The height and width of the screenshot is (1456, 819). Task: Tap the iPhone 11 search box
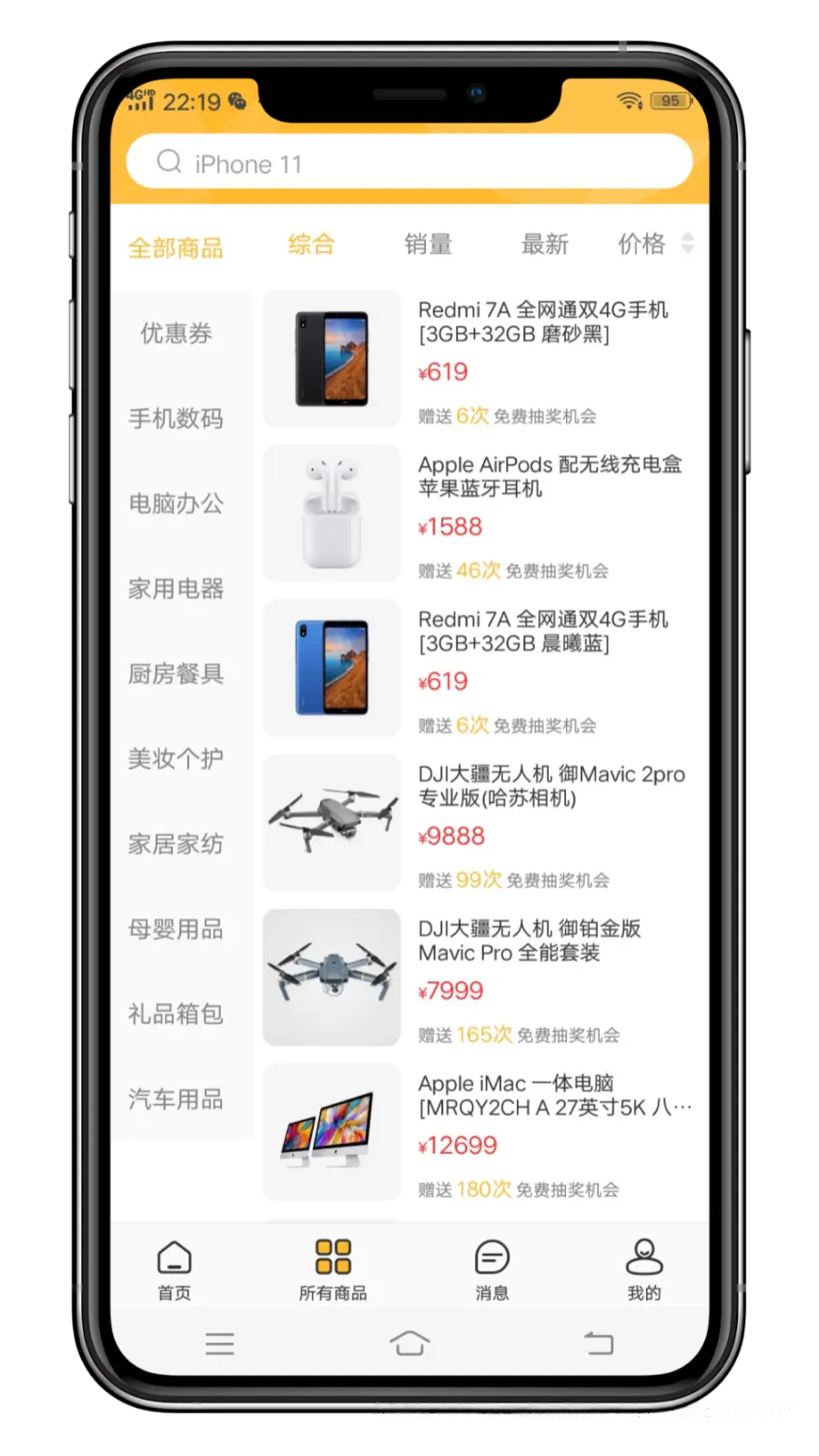tap(409, 164)
